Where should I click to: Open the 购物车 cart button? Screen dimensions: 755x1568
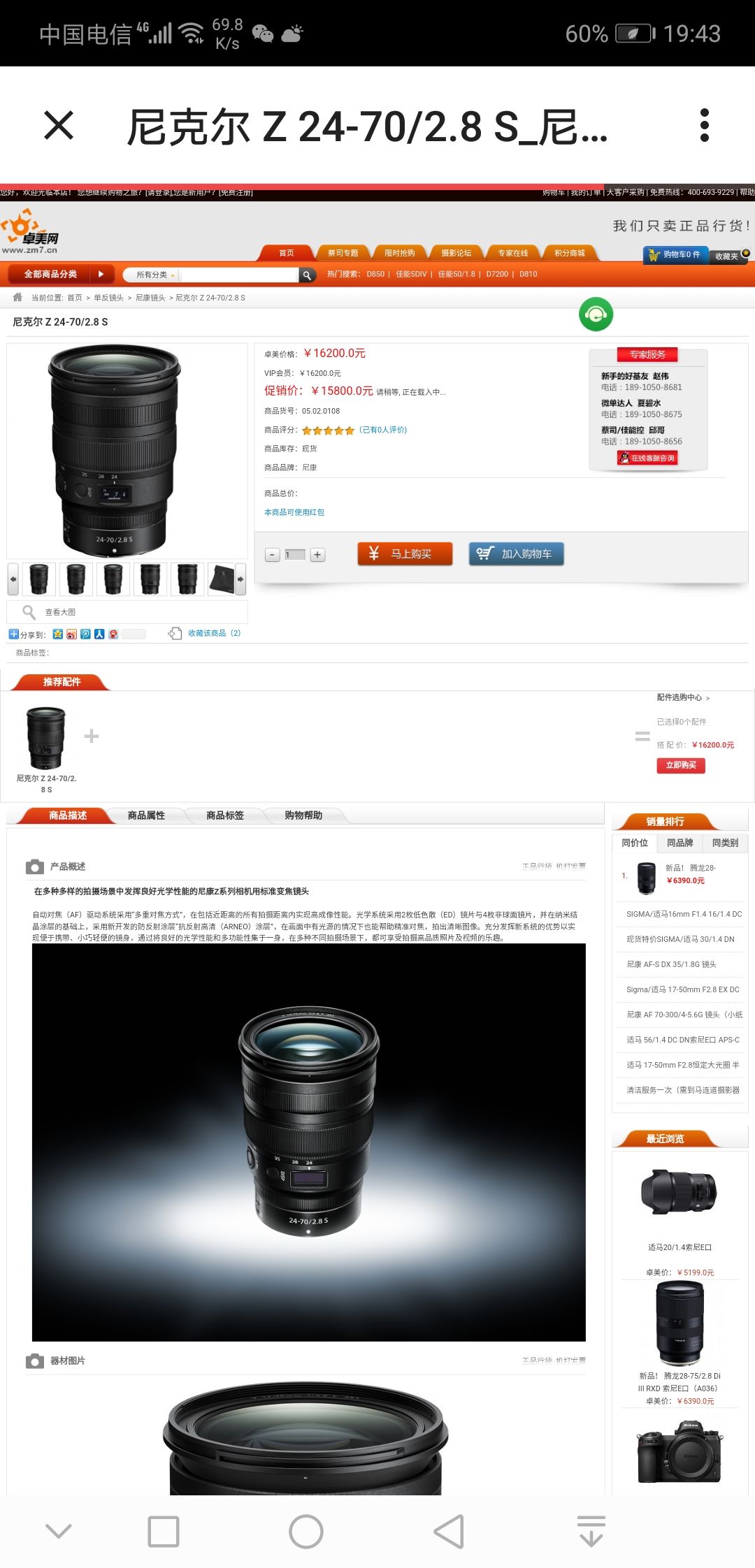pos(675,255)
